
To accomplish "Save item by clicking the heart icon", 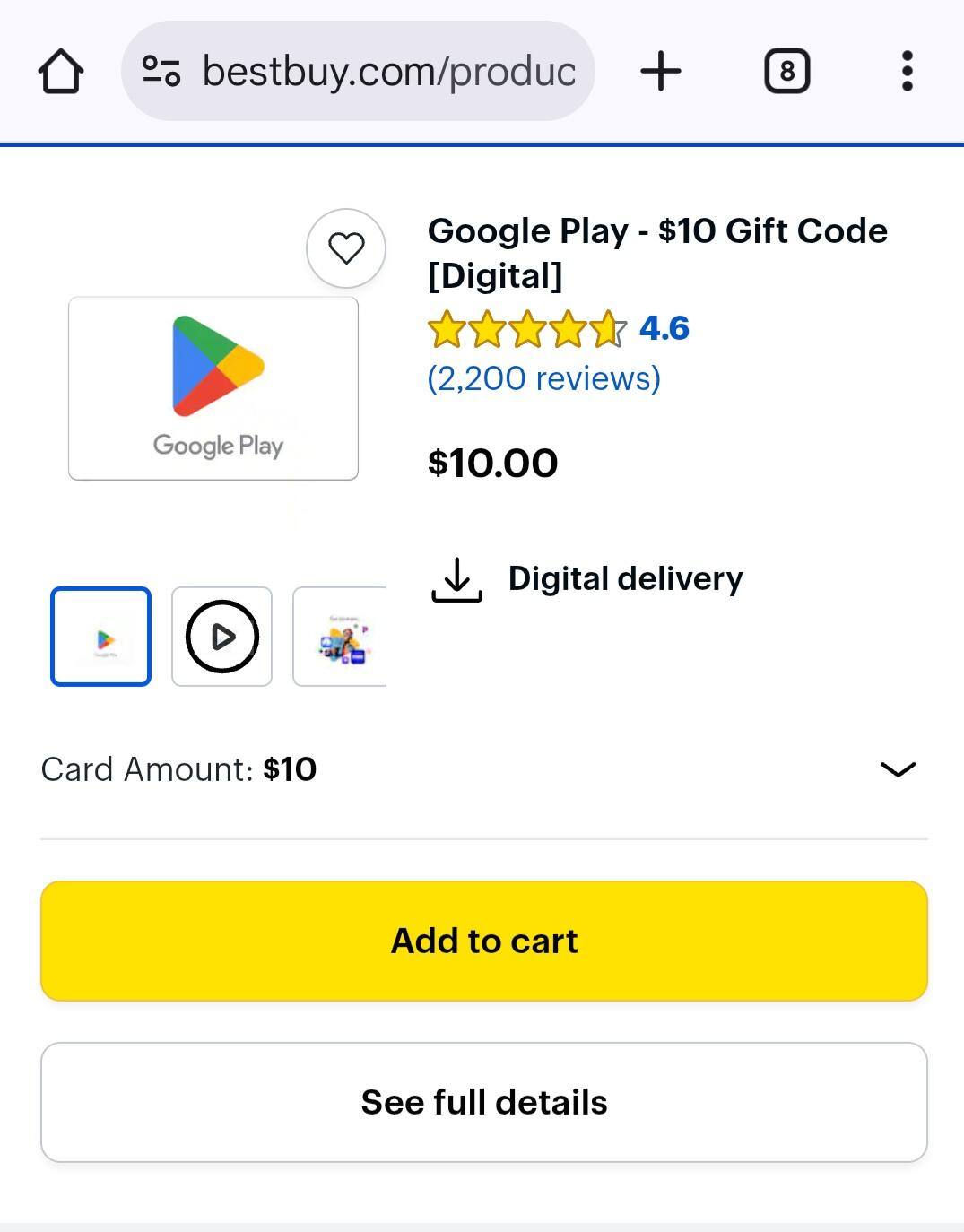I will [346, 248].
